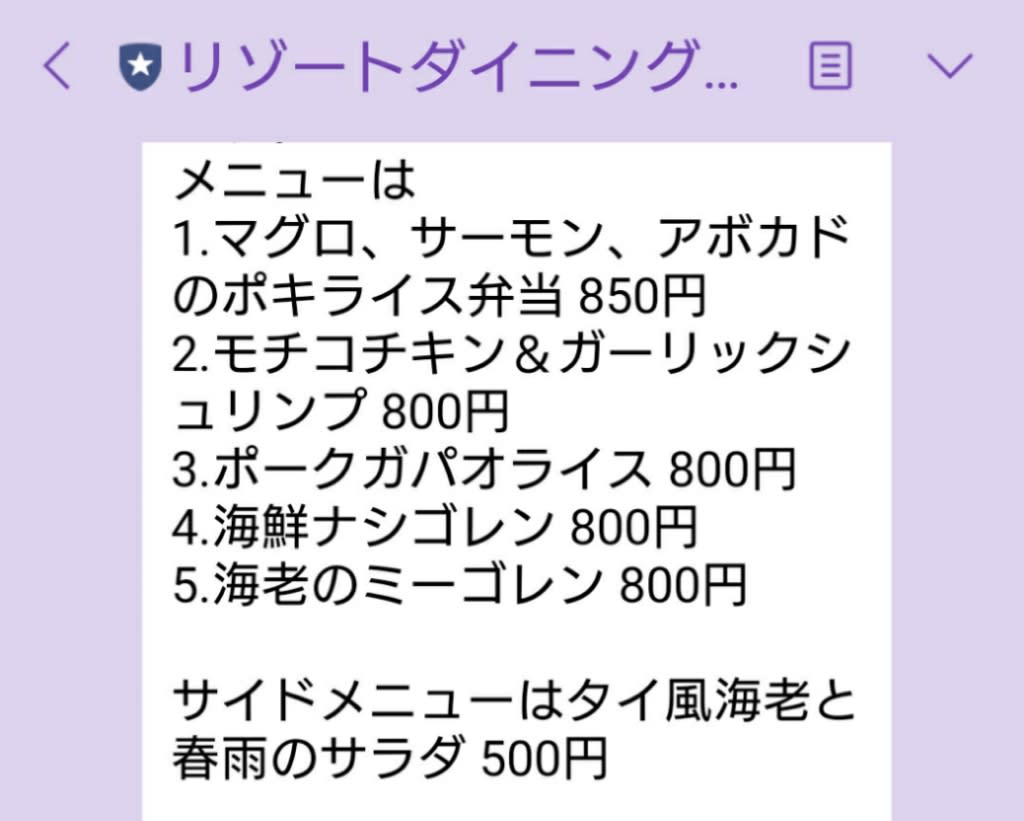The image size is (1024, 821).
Task: Open the notes list icon
Action: tap(830, 67)
